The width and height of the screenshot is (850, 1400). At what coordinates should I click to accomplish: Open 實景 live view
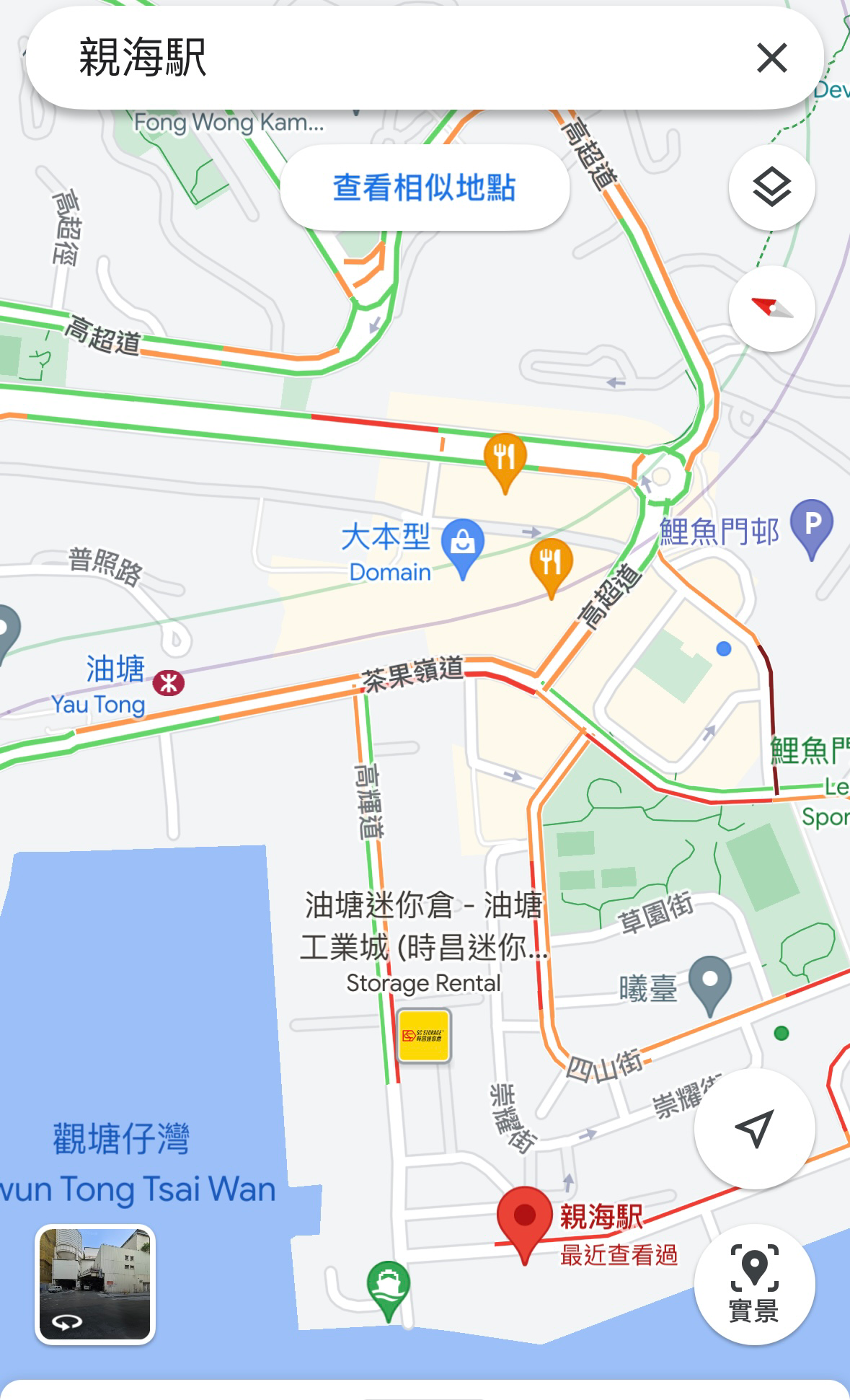pos(755,1284)
